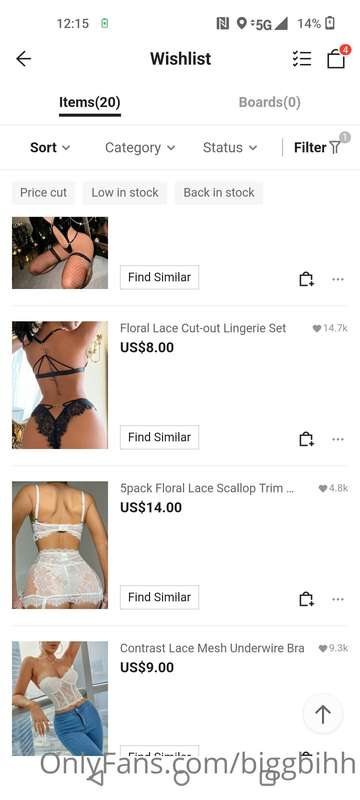
Task: Open the US$8.00 Floral Lace Cut-out product
Action: [x=203, y=328]
